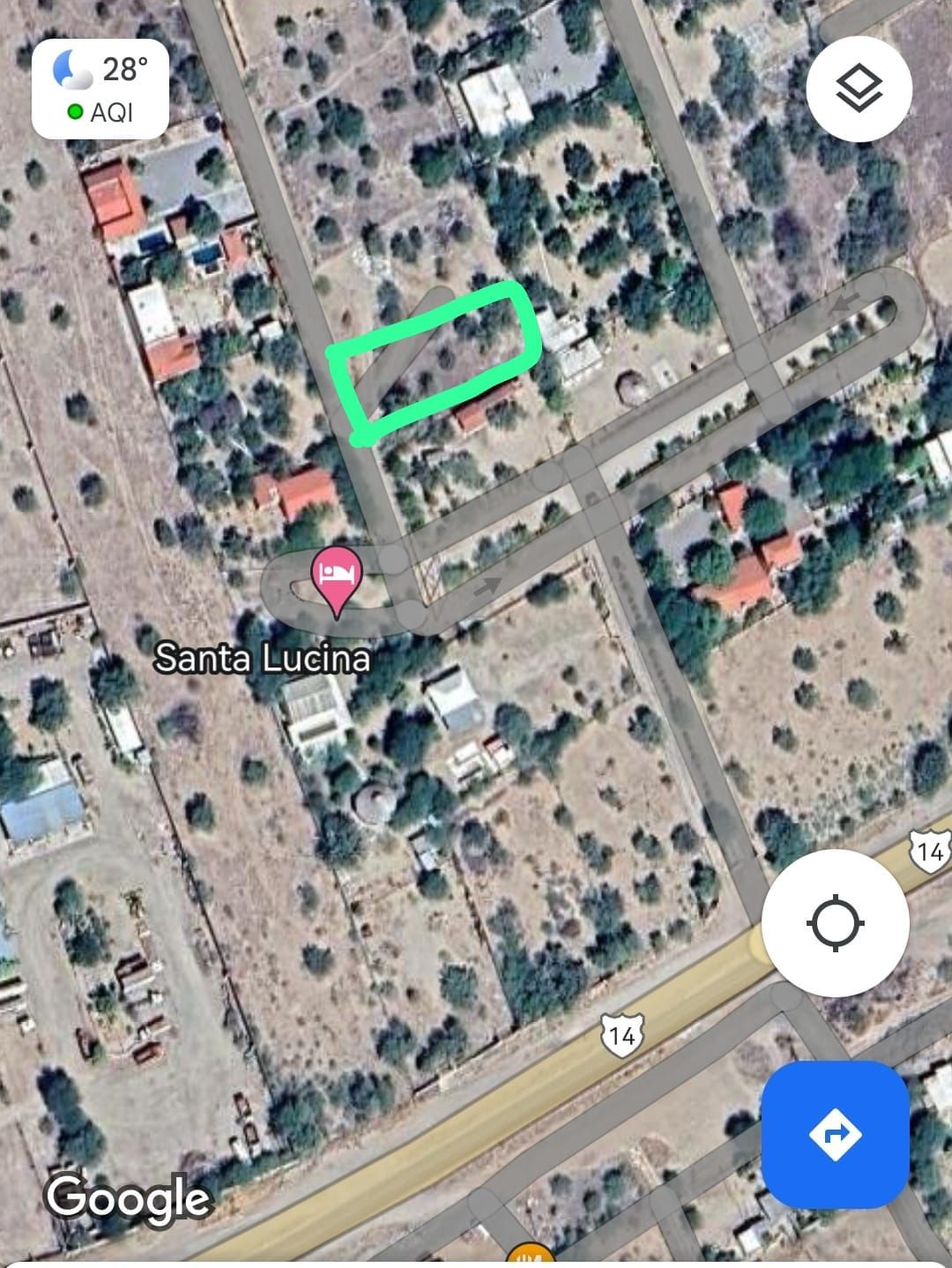Open the map layers selector
The image size is (952, 1268).
point(858,89)
